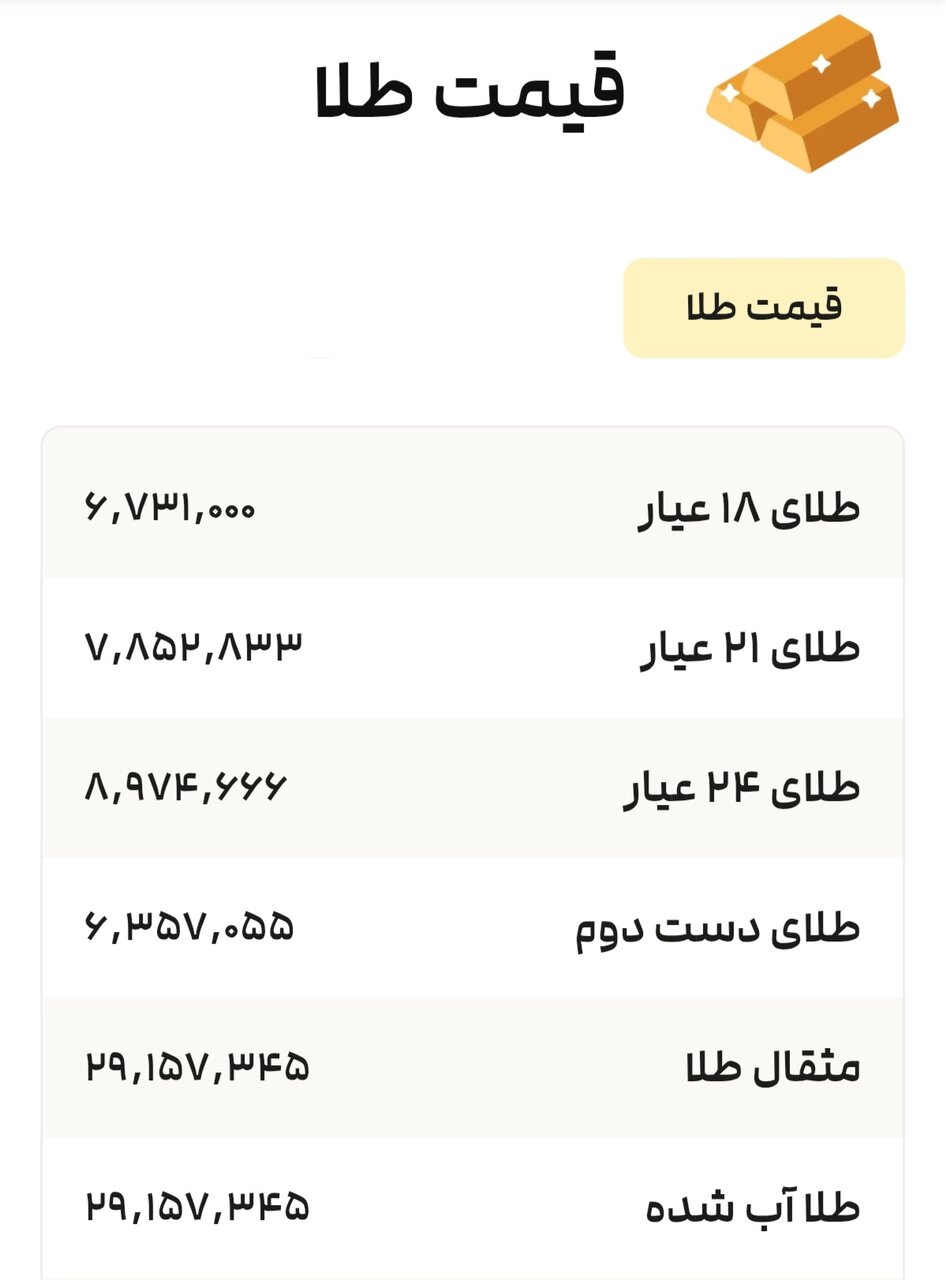Image resolution: width=946 pixels, height=1280 pixels.
Task: Select the 6,731,000 price value
Action: pos(170,510)
